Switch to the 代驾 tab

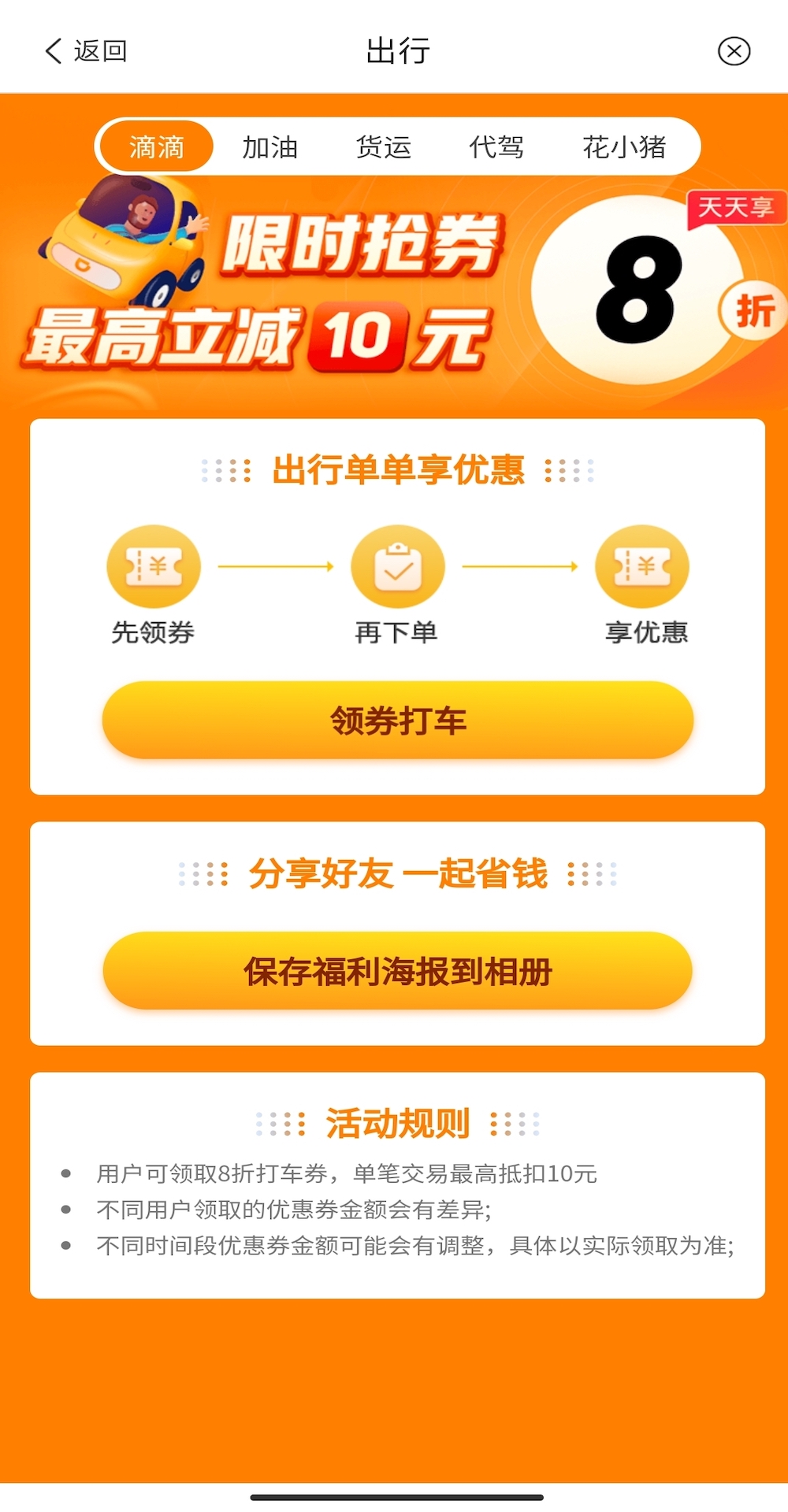pyautogui.click(x=496, y=147)
